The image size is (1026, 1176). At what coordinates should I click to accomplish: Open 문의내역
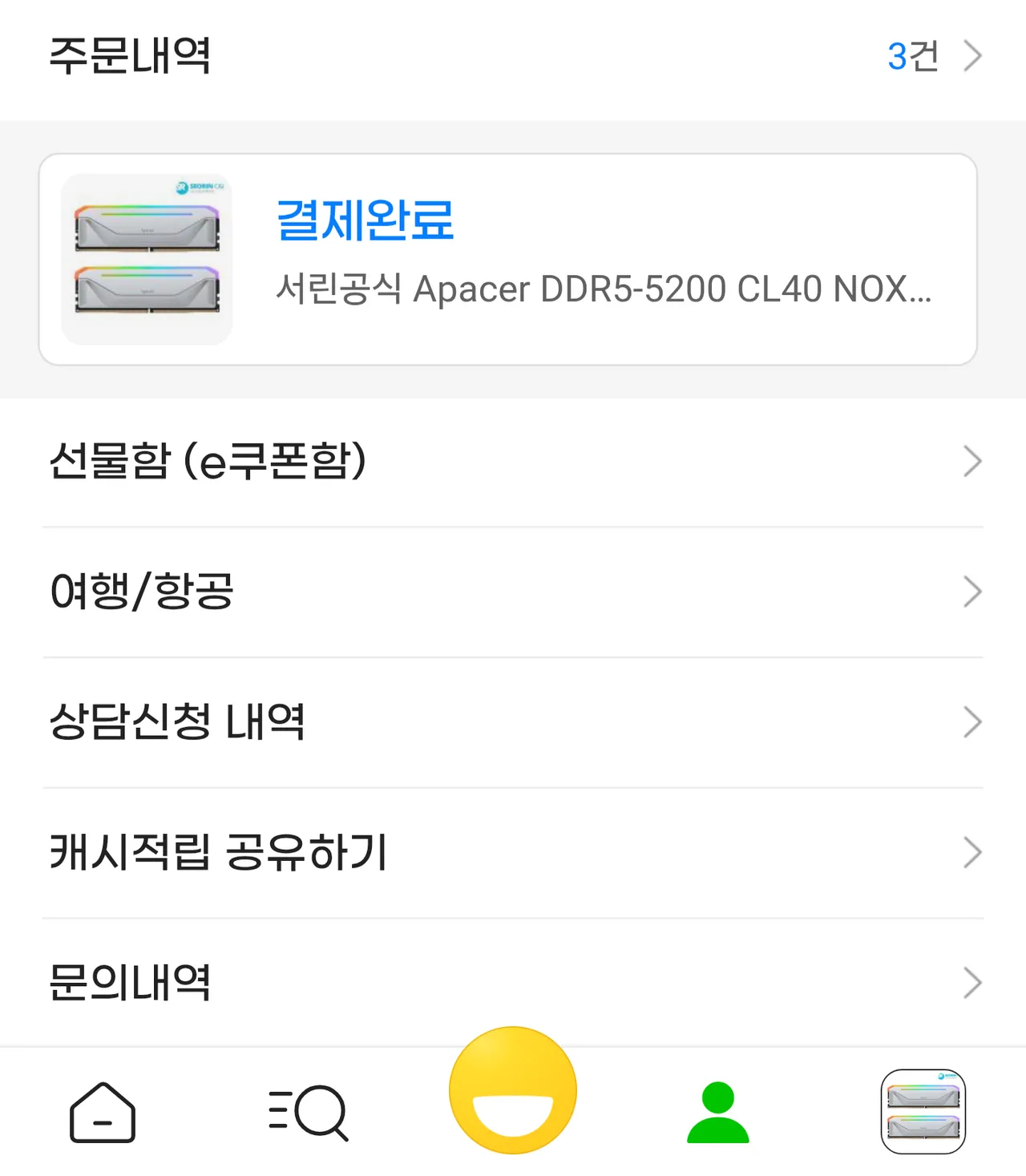pyautogui.click(x=513, y=983)
